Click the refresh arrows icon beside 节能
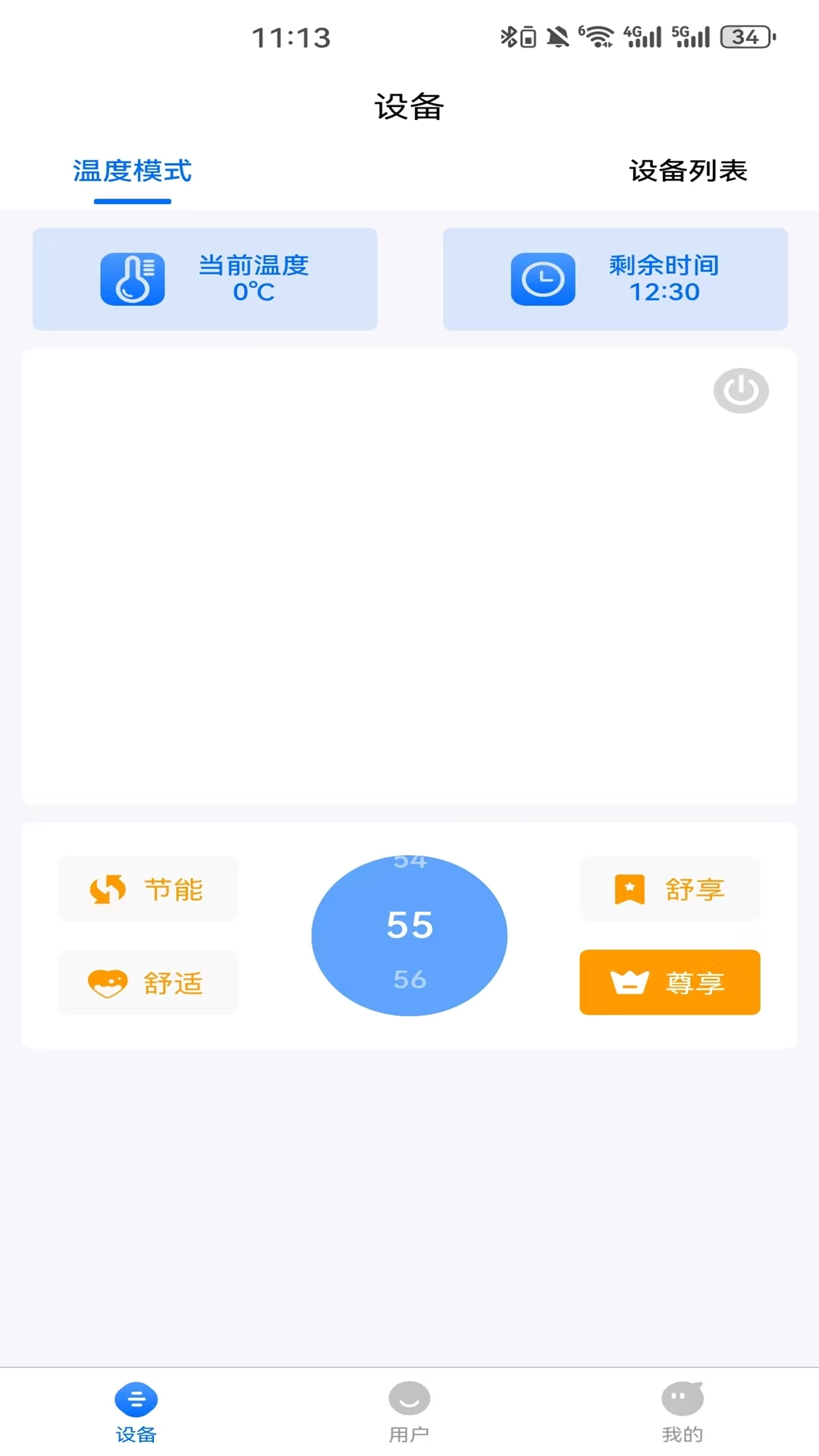Screen dimensions: 819x1456 coord(106,889)
